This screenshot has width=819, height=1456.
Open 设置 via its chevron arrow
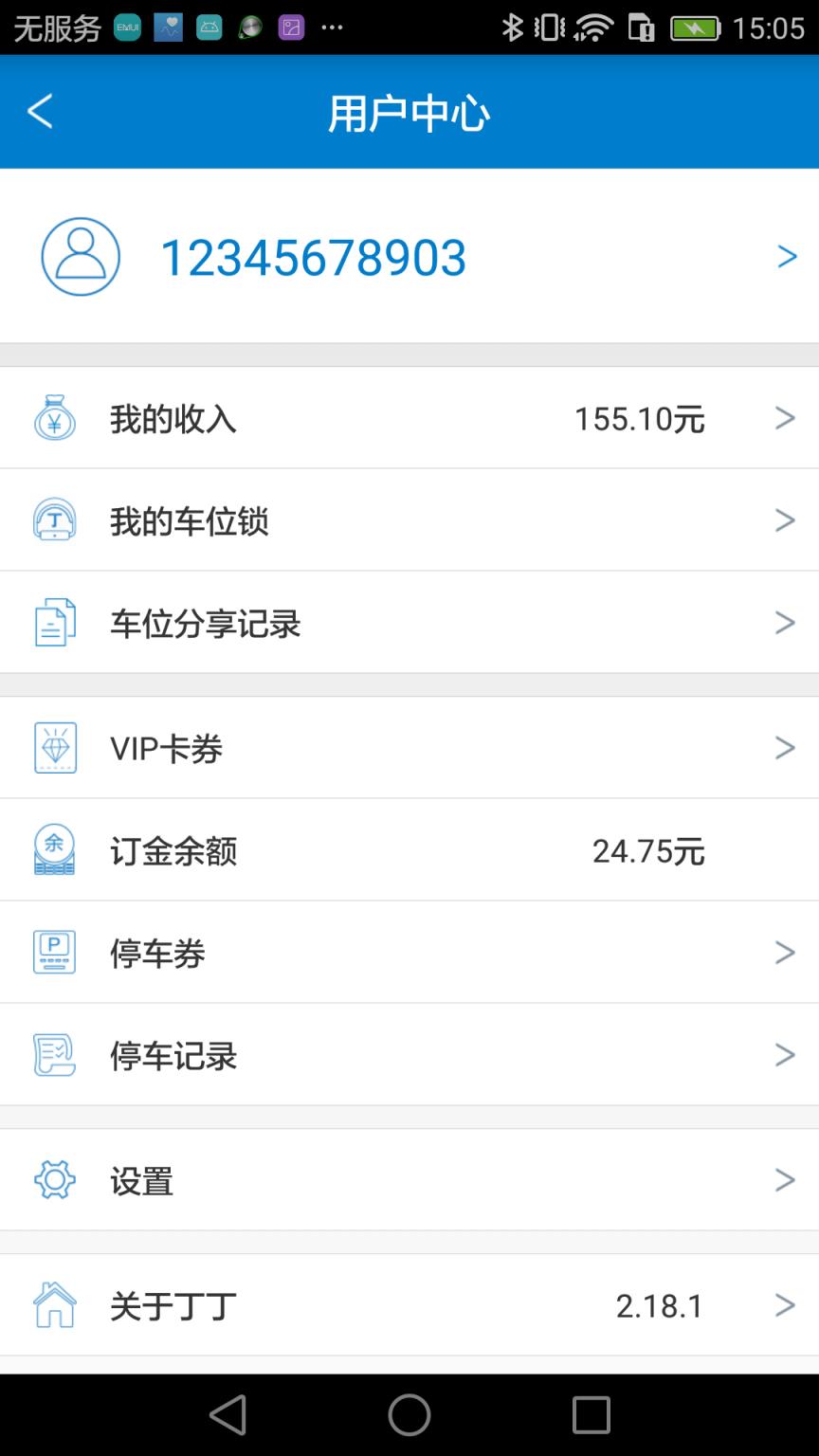tap(785, 1179)
